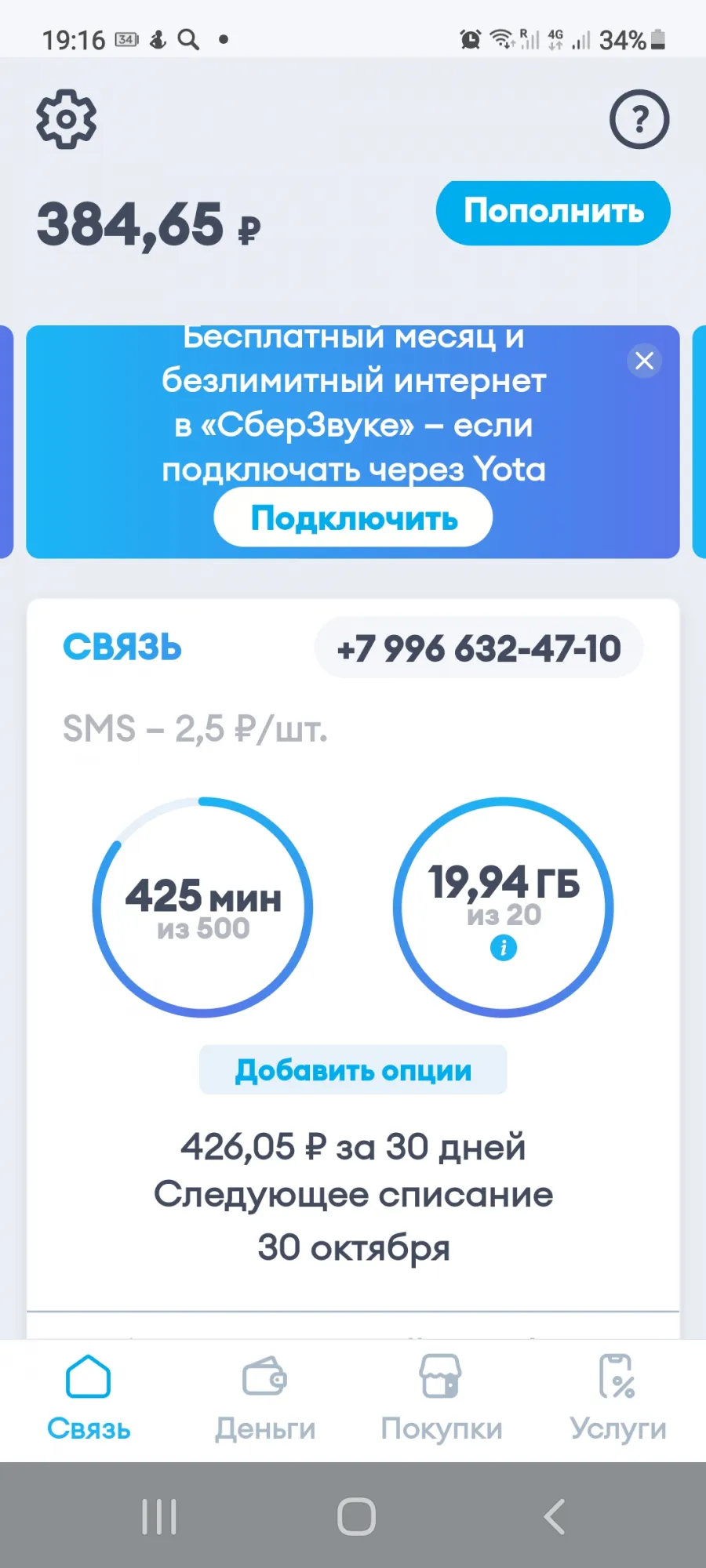706x1568 pixels.
Task: Go back with system back button
Action: click(554, 1516)
